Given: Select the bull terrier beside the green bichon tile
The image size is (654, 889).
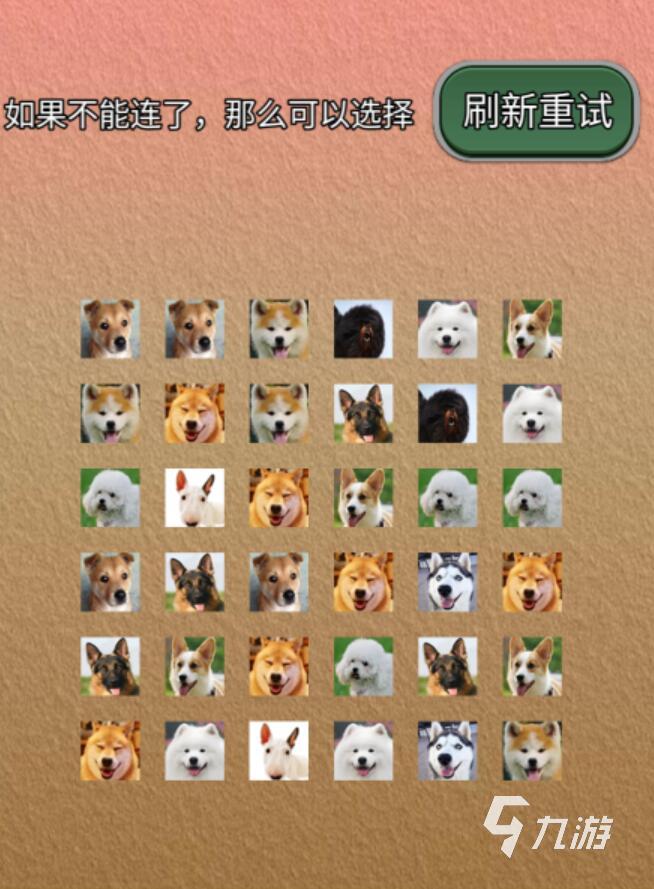Looking at the screenshot, I should (195, 498).
